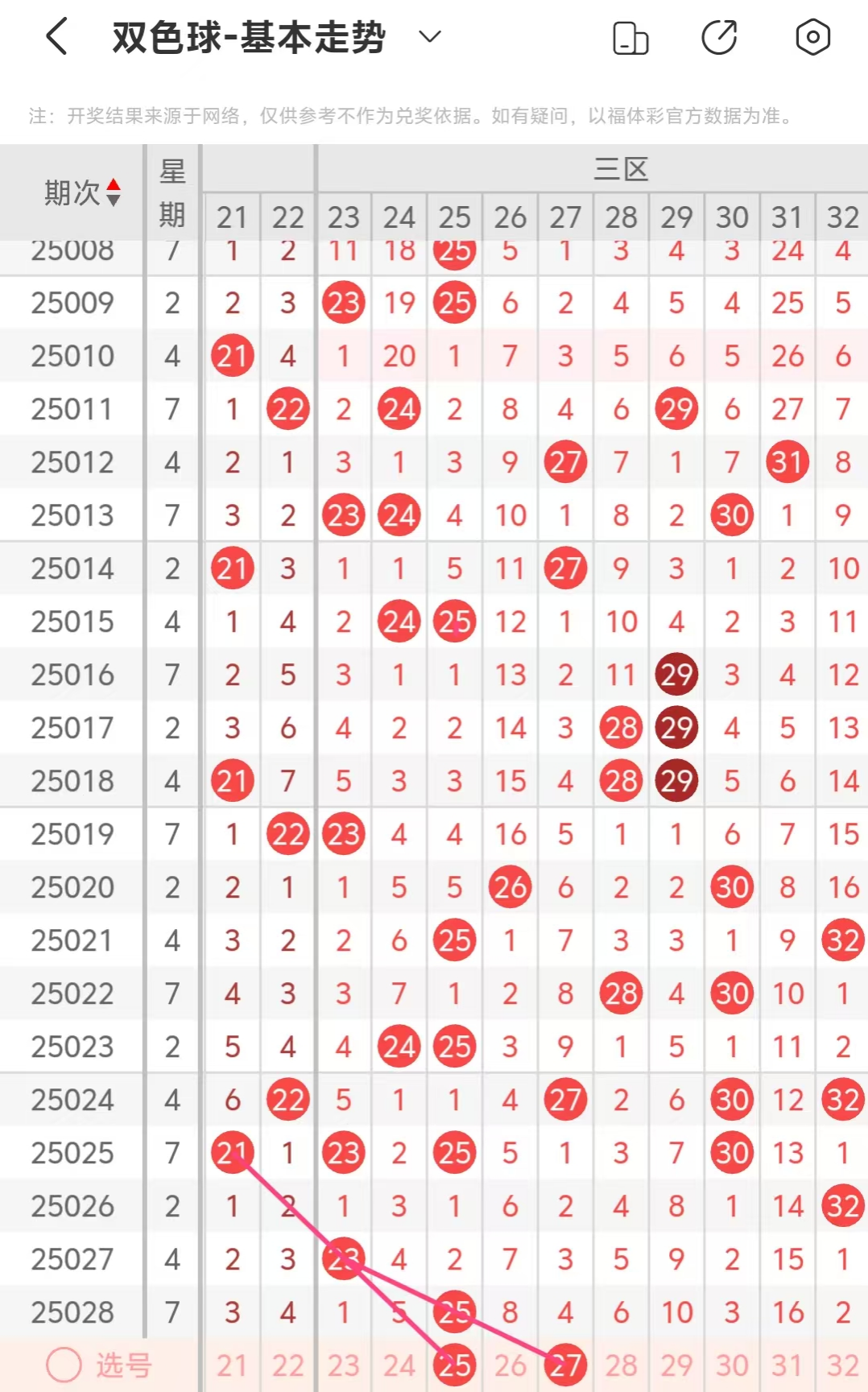
Task: Select number 29 in the 选号 row
Action: tap(676, 1365)
